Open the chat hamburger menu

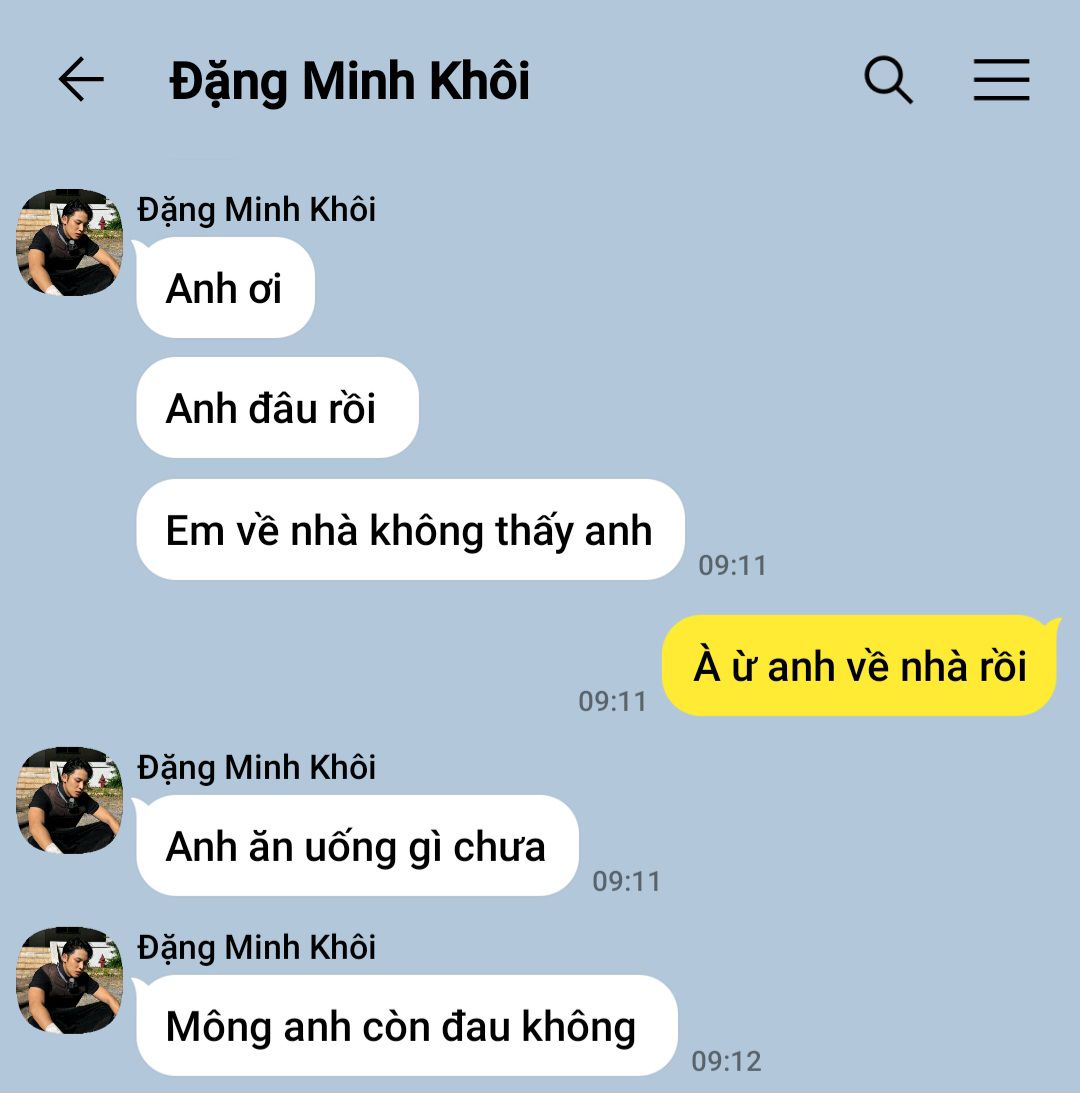tap(1001, 80)
